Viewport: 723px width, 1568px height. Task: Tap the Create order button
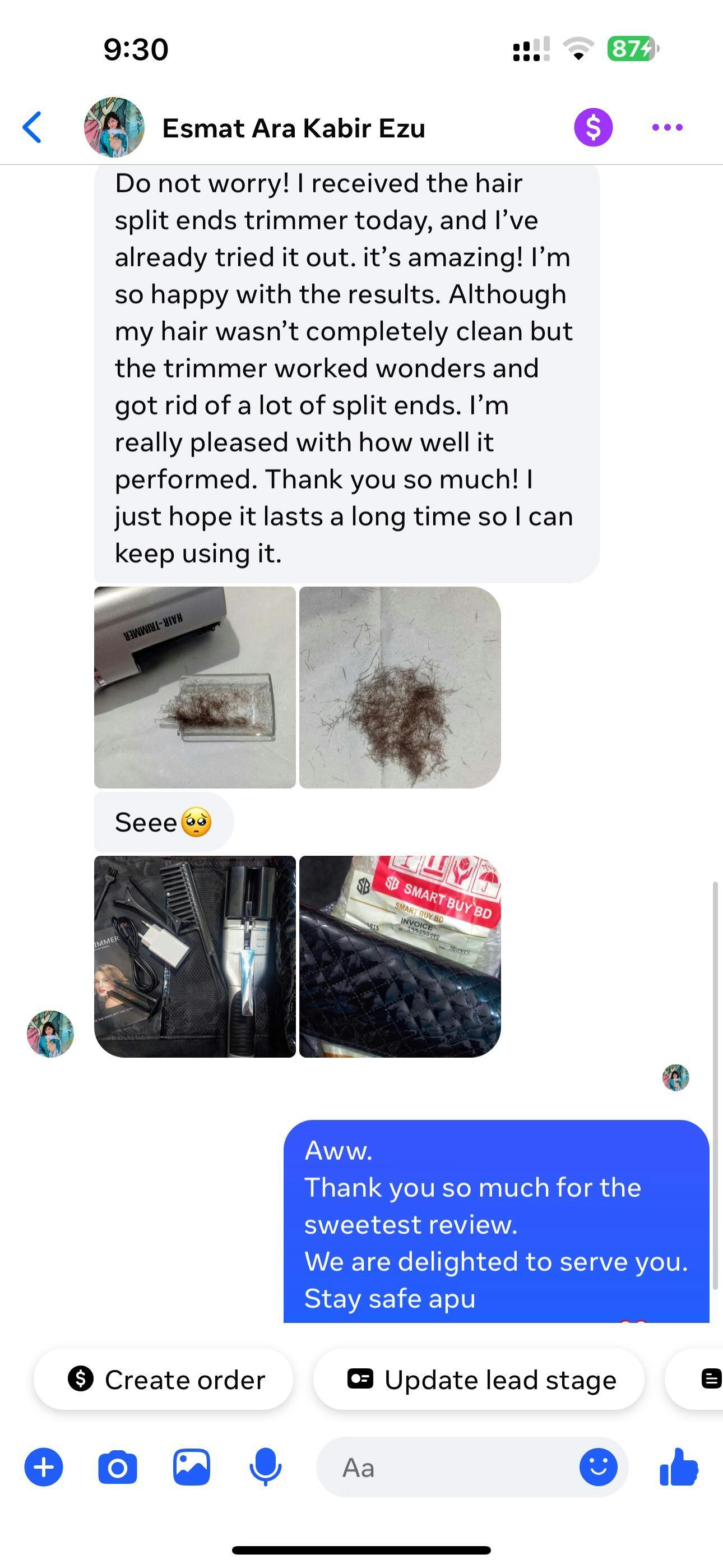(x=163, y=1378)
